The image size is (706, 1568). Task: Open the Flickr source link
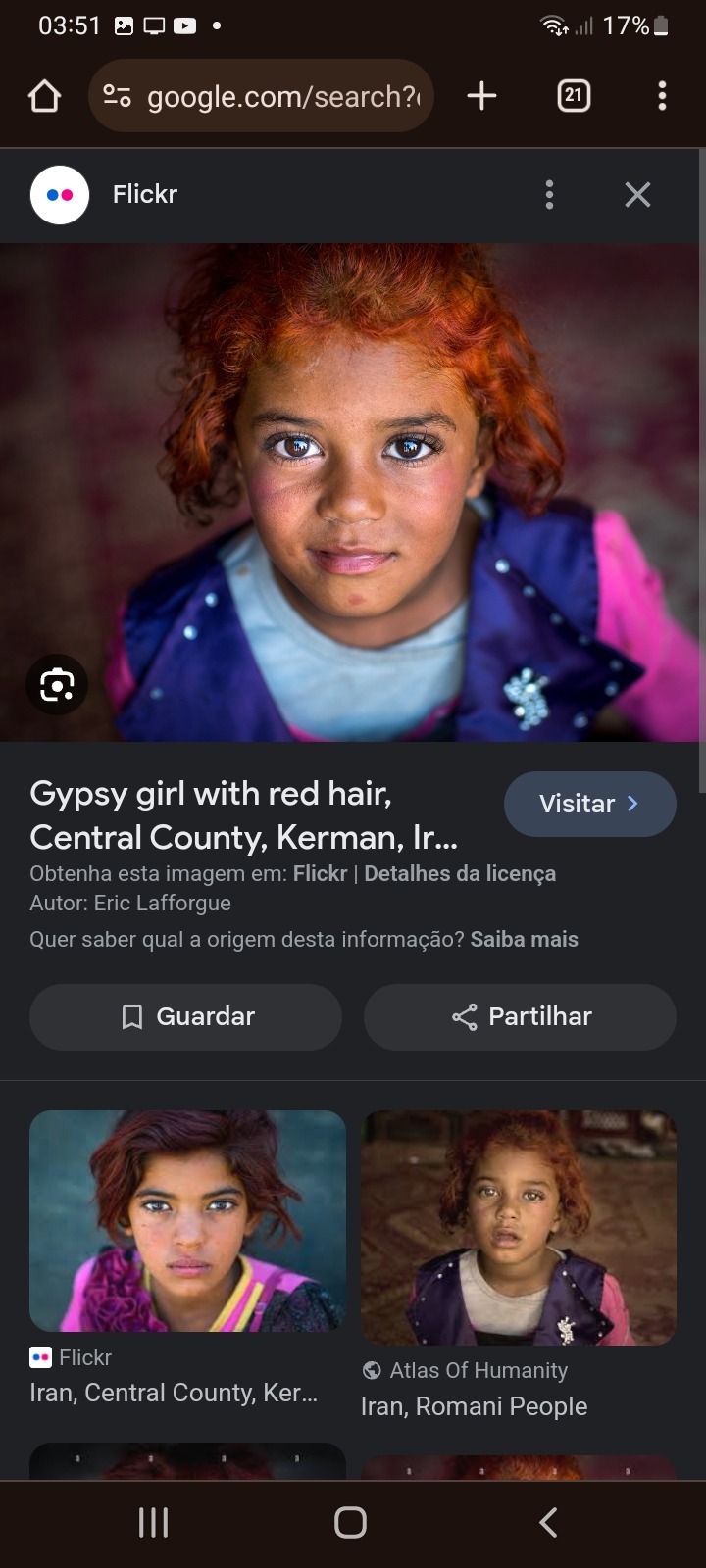(320, 873)
